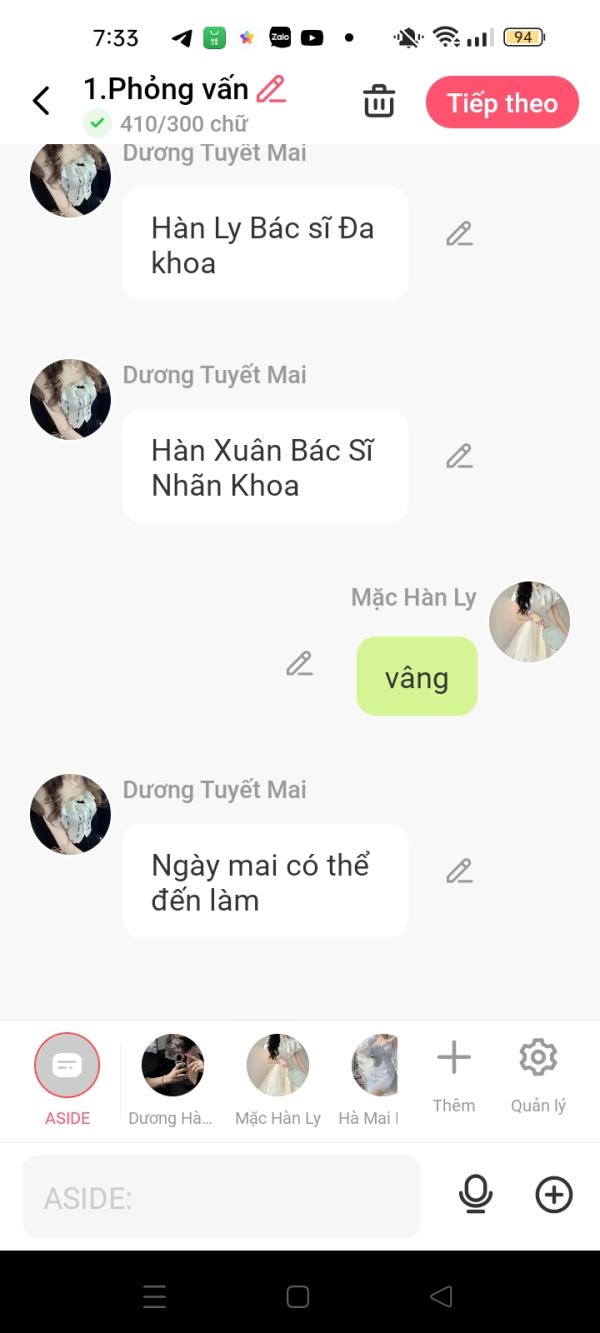Focus the ASIDE text input field
Image resolution: width=600 pixels, height=1333 pixels.
(221, 1197)
